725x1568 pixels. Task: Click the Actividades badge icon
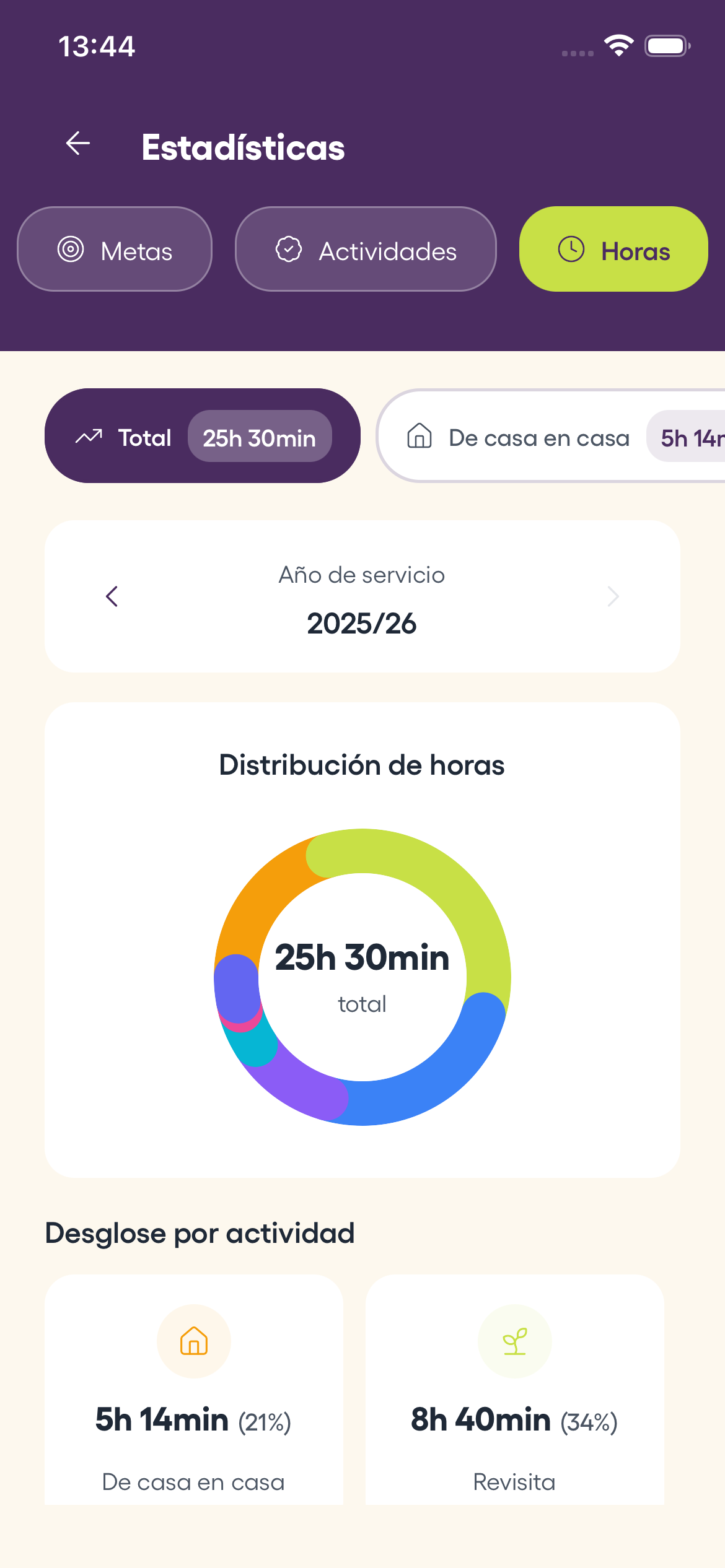point(289,250)
